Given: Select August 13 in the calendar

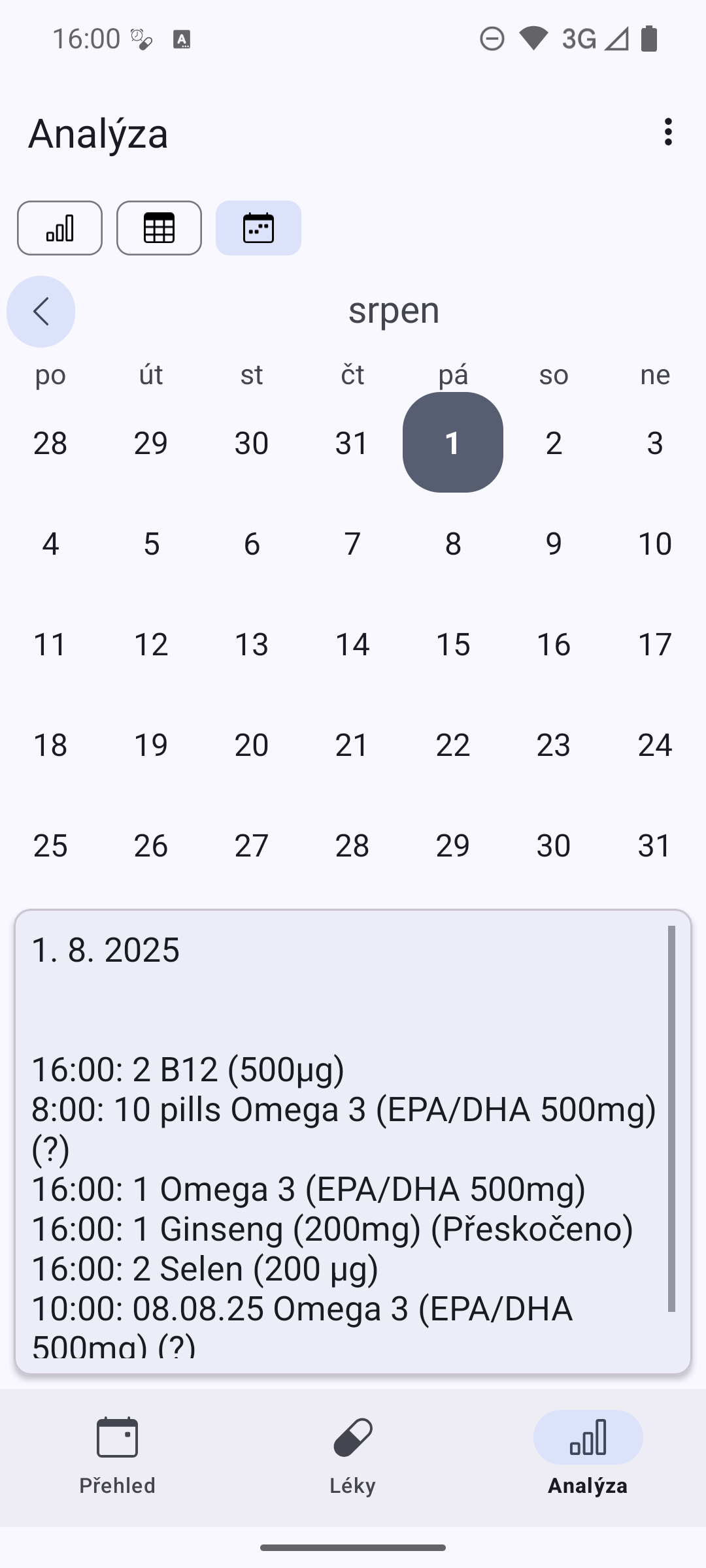Looking at the screenshot, I should click(x=252, y=644).
